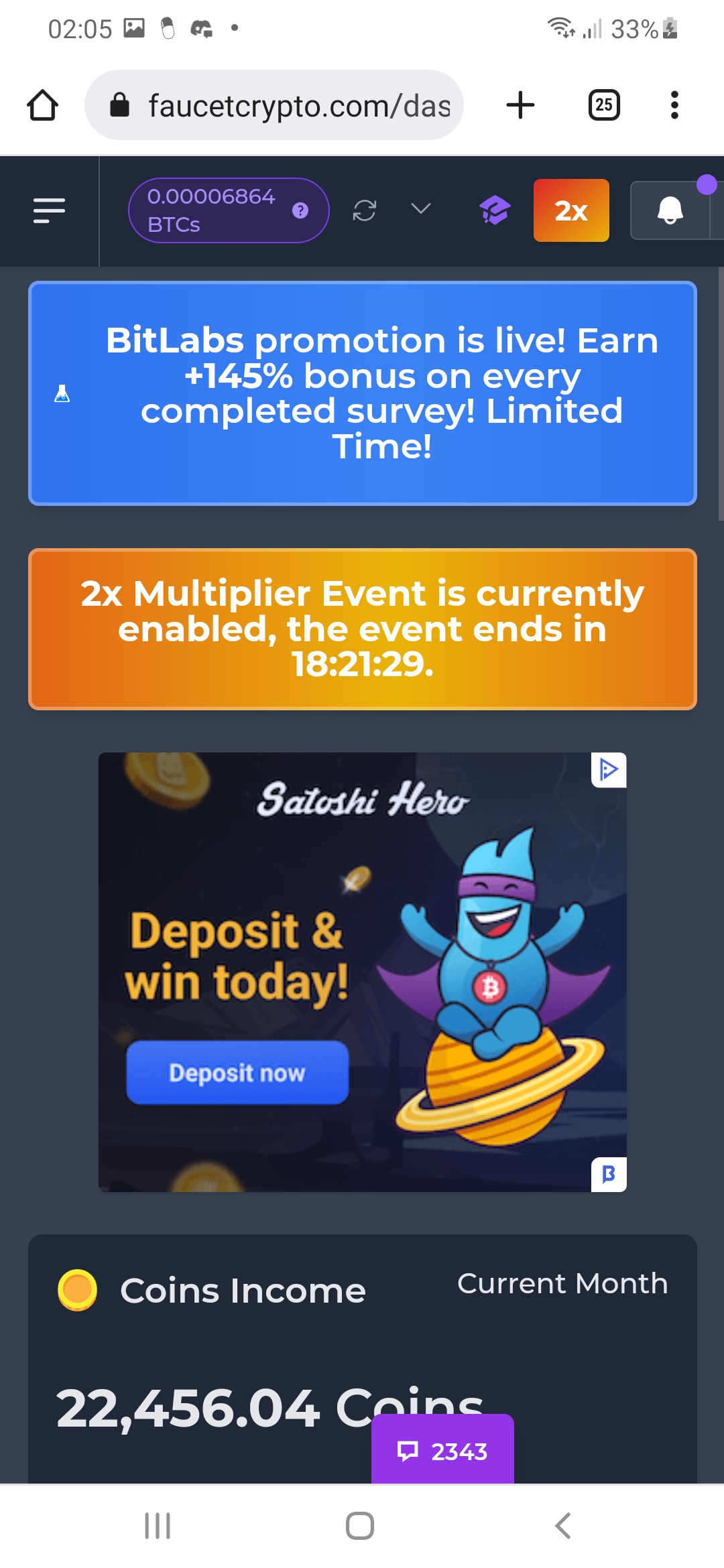Refresh the balance with the sync icon
The width and height of the screenshot is (724, 1568).
pyautogui.click(x=365, y=210)
